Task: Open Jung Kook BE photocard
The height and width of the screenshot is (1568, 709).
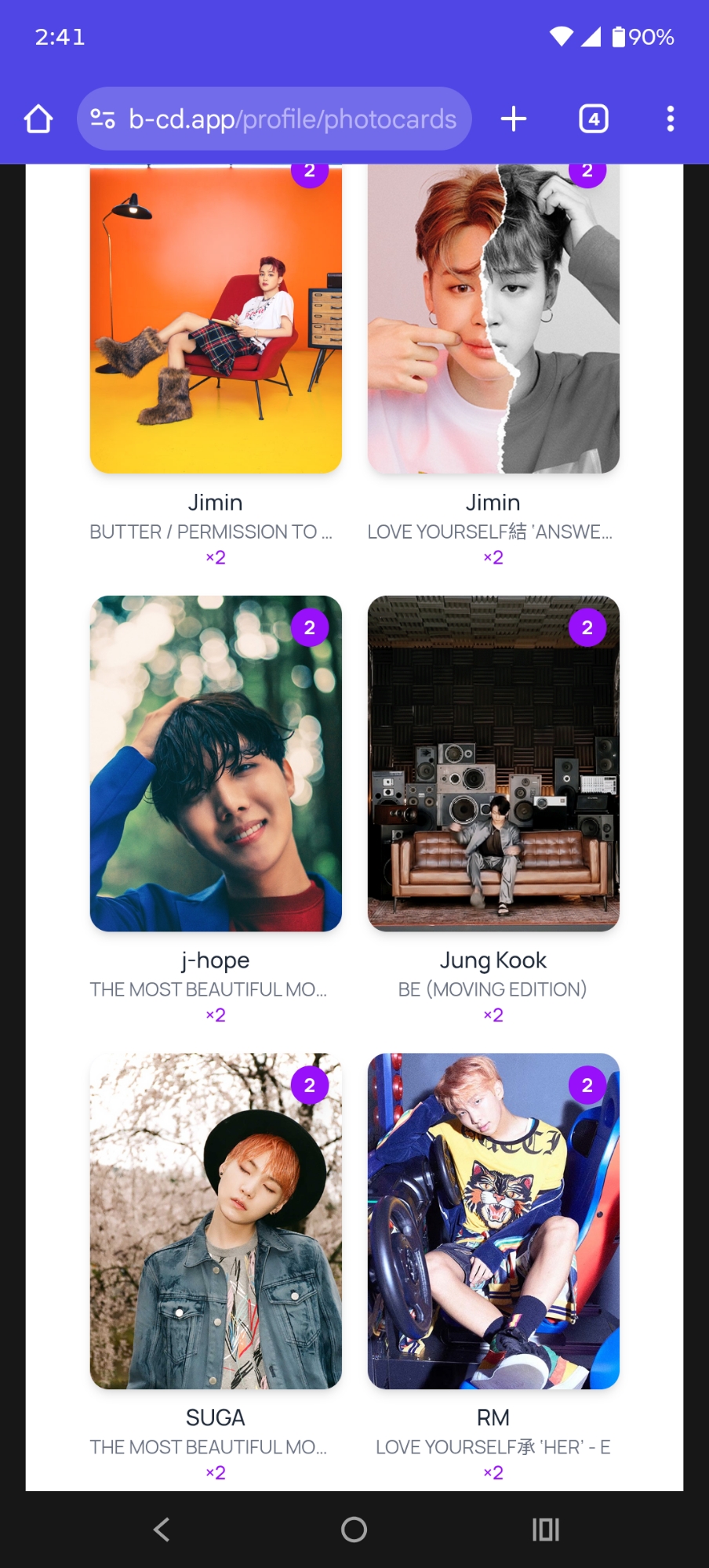Action: coord(493,764)
